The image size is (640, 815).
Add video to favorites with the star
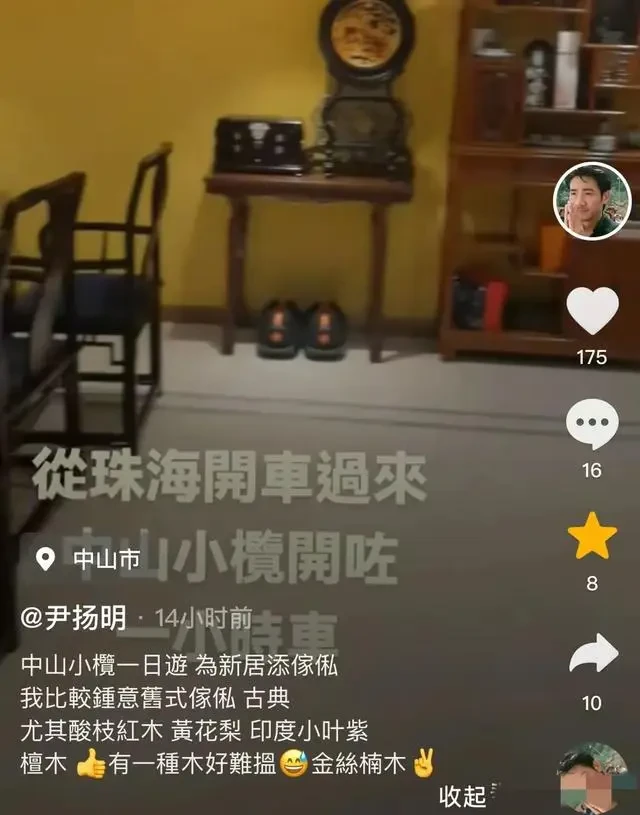point(592,537)
